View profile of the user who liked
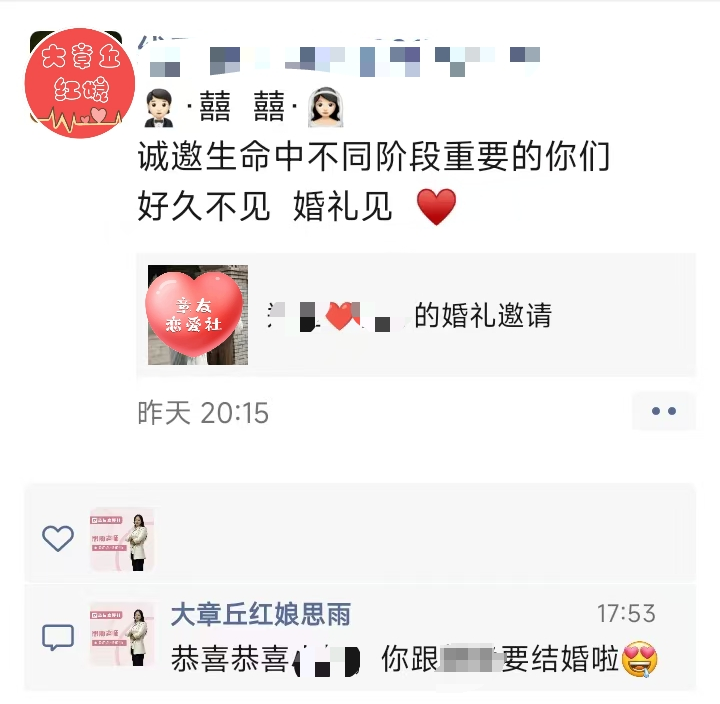 coord(122,539)
